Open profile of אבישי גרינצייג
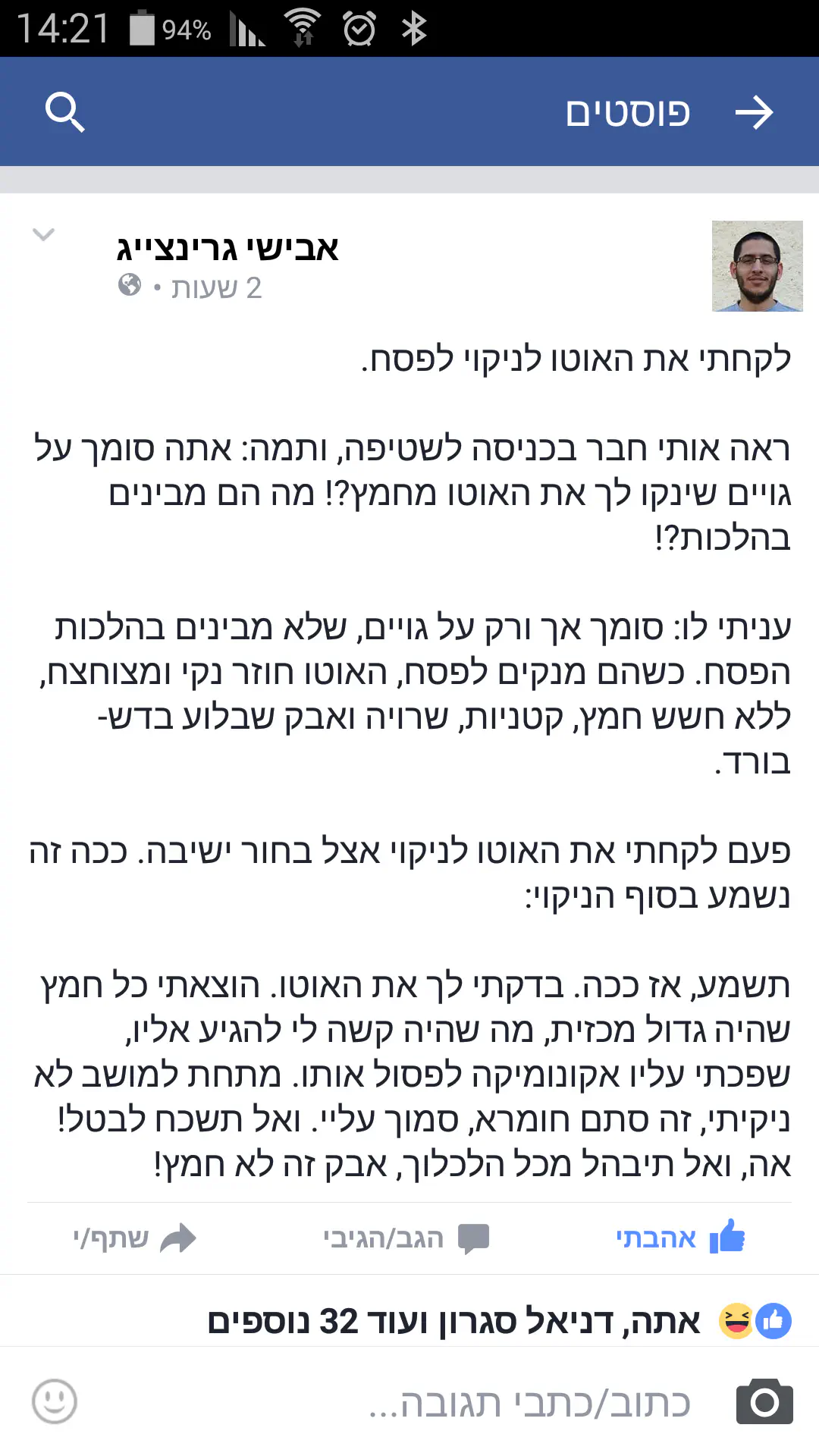This screenshot has height=1456, width=819. pyautogui.click(x=227, y=249)
